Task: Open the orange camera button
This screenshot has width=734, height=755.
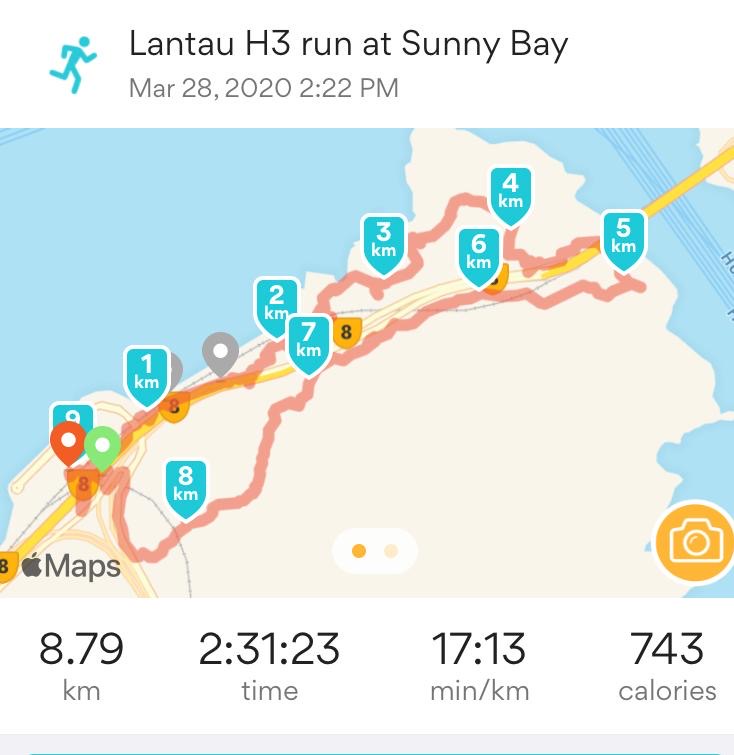Action: click(x=696, y=543)
